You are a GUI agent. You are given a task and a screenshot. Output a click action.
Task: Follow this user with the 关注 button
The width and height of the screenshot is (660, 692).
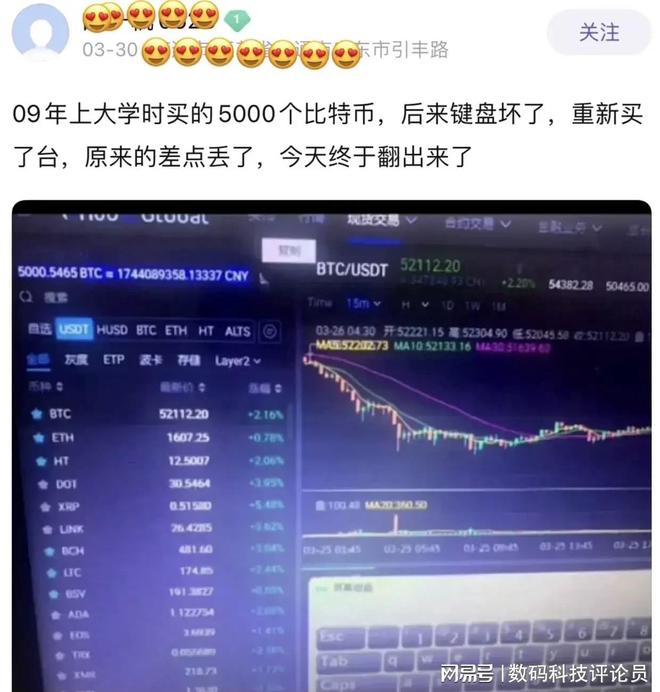pyautogui.click(x=598, y=33)
